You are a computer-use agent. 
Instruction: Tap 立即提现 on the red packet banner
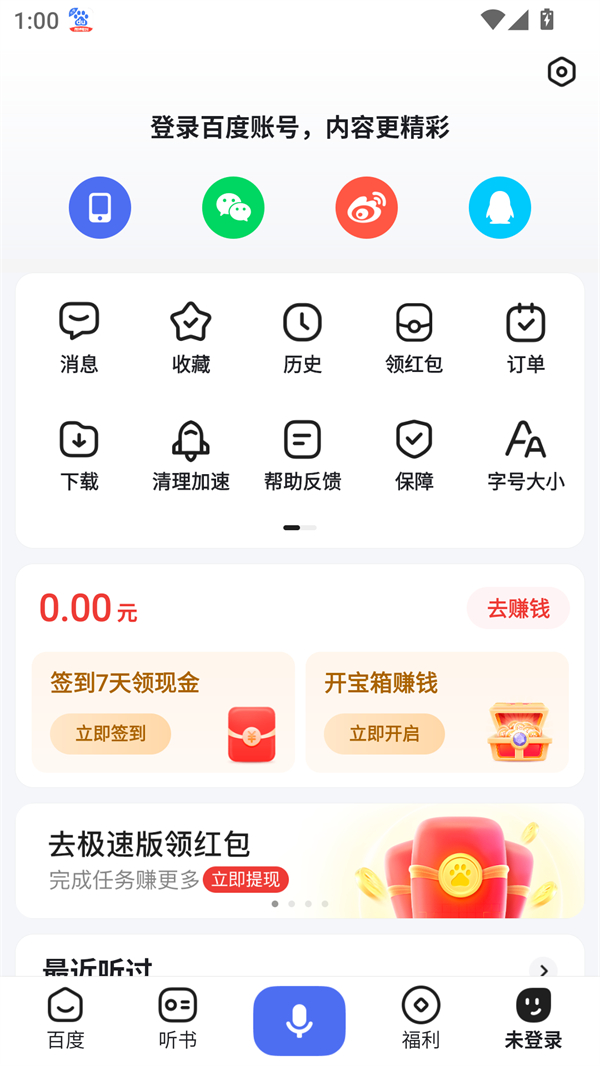coord(246,880)
